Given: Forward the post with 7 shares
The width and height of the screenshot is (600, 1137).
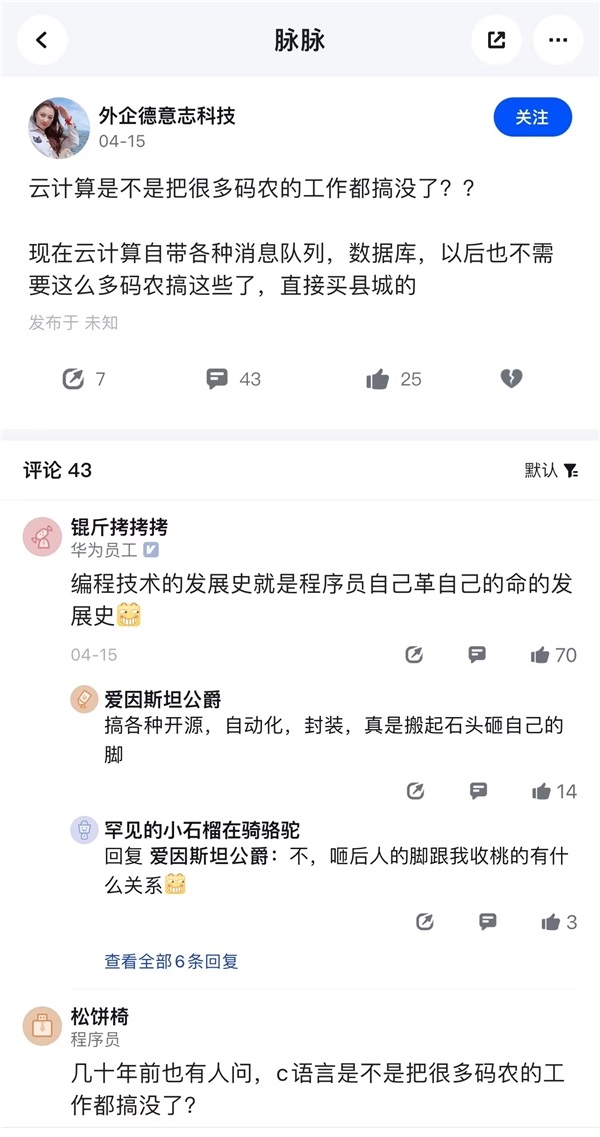Looking at the screenshot, I should (x=73, y=379).
